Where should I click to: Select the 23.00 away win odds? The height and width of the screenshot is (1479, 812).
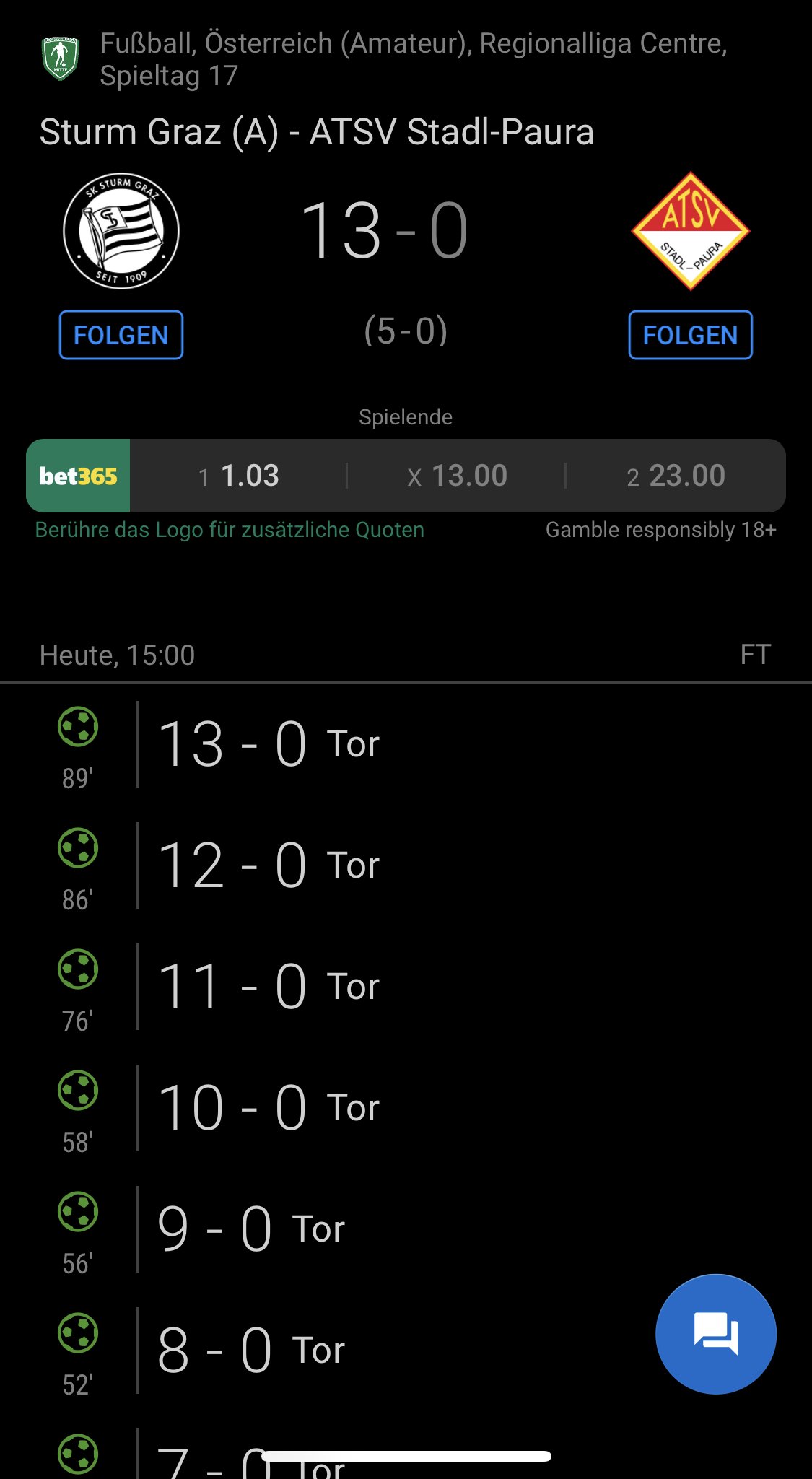[x=676, y=476]
